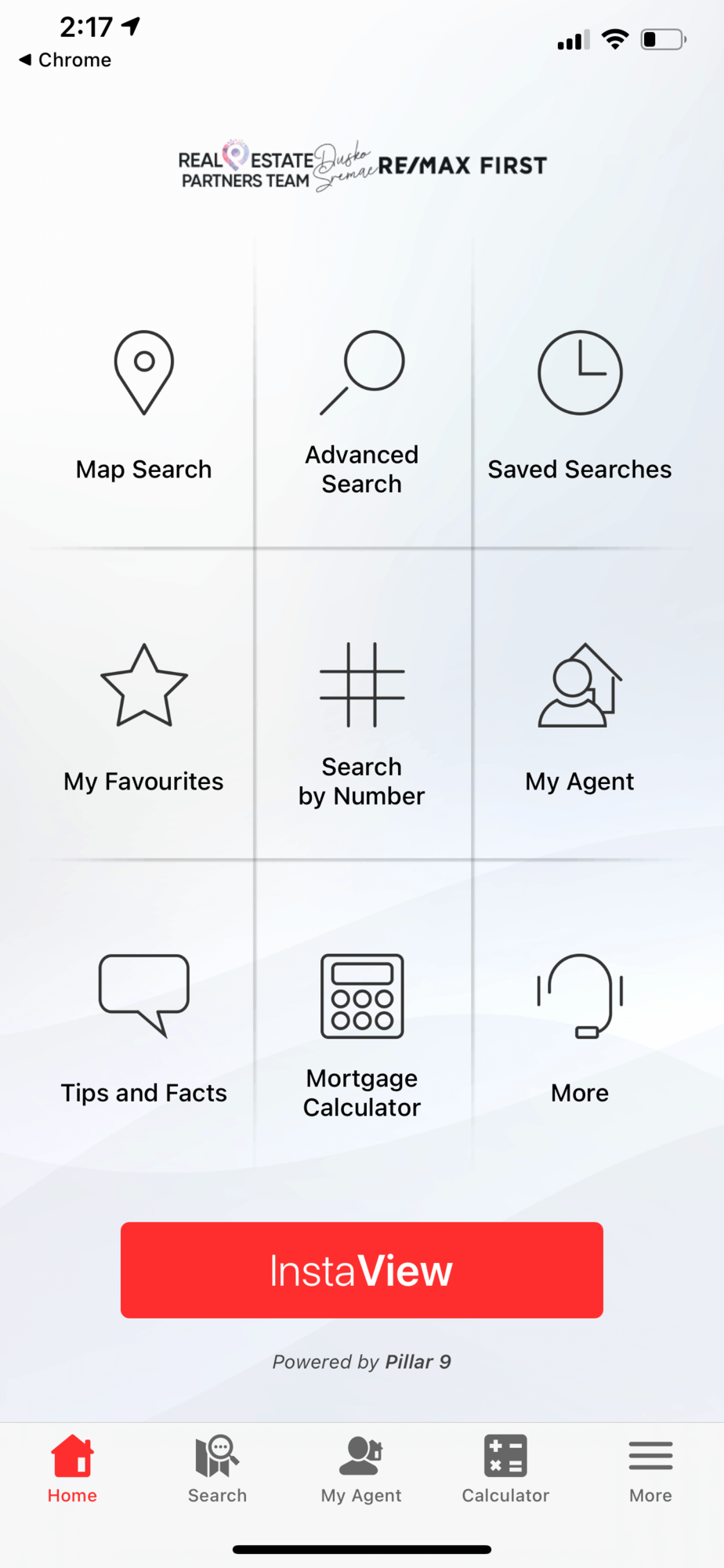Switch to the Calculator tab

[505, 1470]
